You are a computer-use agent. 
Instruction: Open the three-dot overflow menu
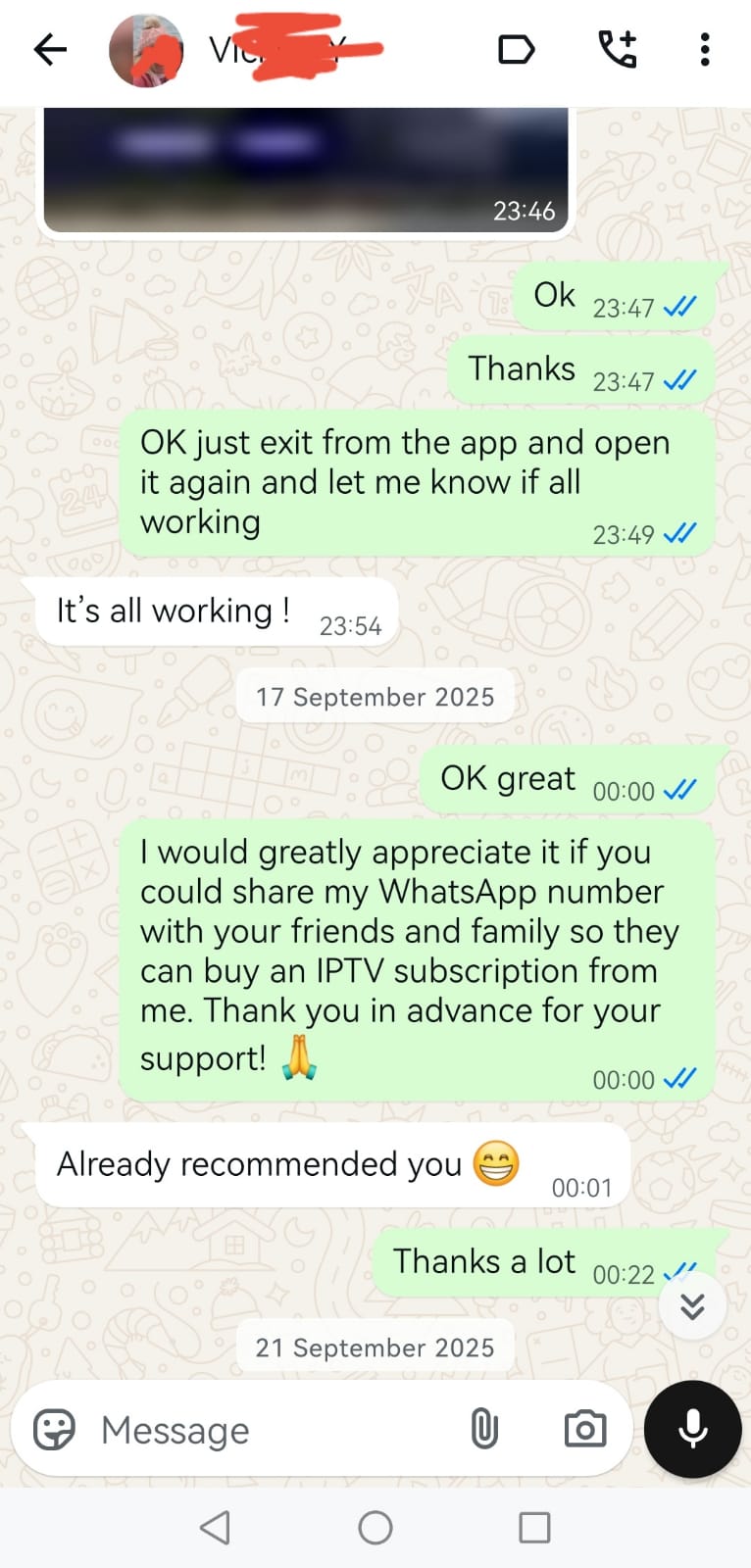(x=704, y=49)
